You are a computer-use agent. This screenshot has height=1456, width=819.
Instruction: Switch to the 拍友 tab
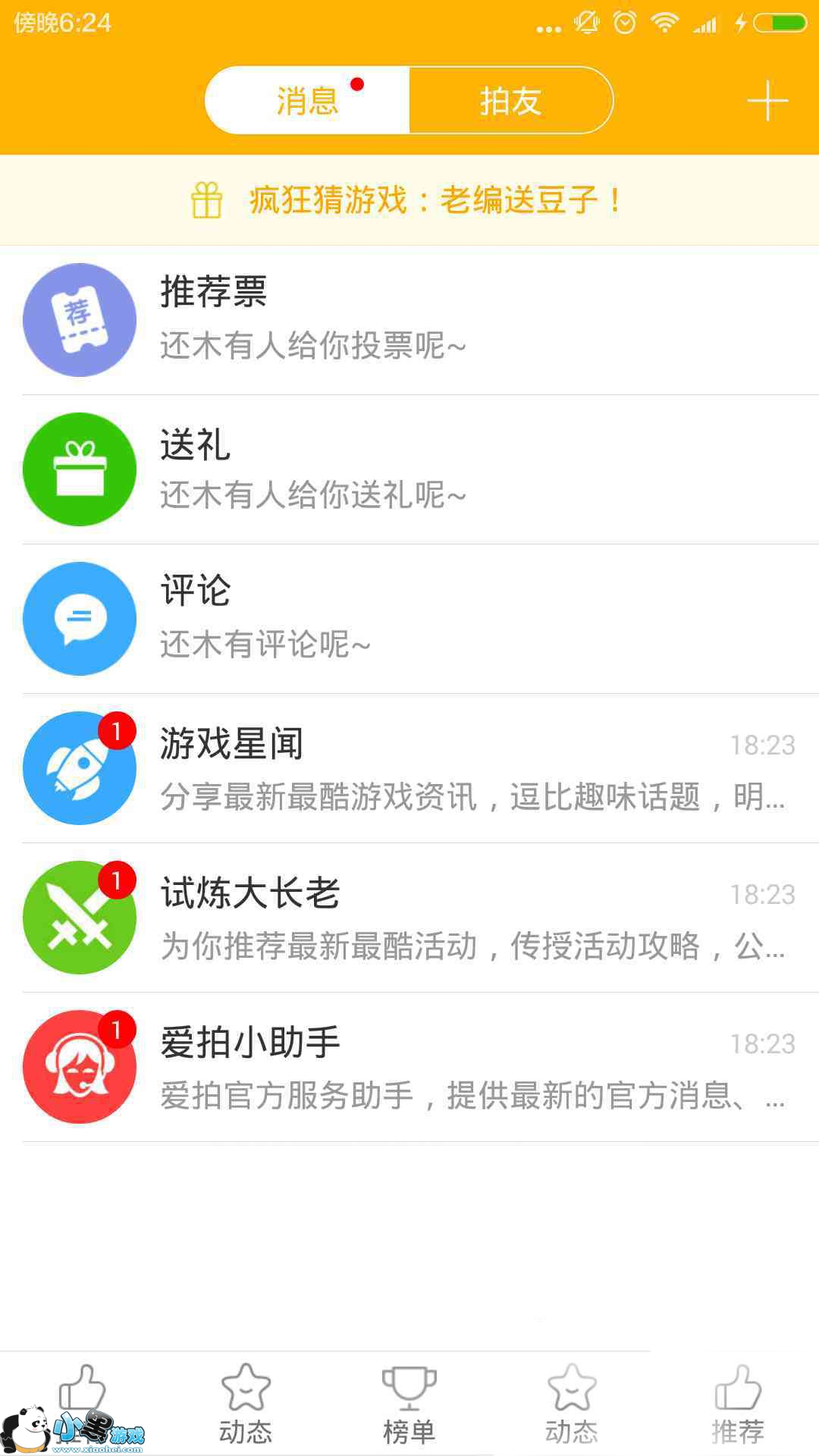(x=510, y=101)
